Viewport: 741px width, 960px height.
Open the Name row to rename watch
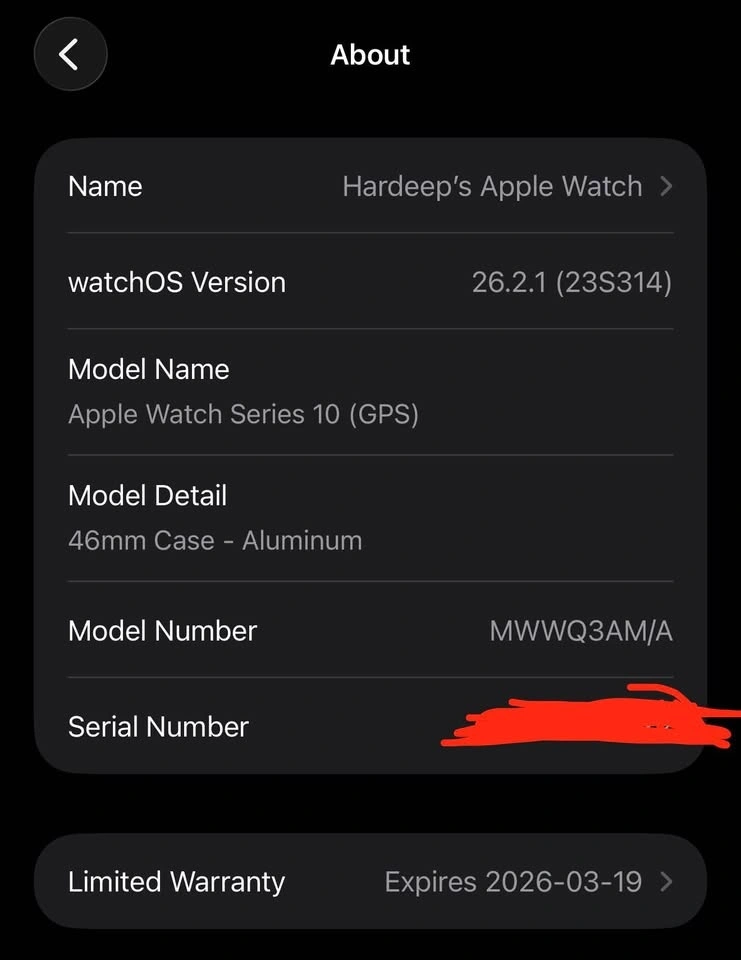[370, 187]
